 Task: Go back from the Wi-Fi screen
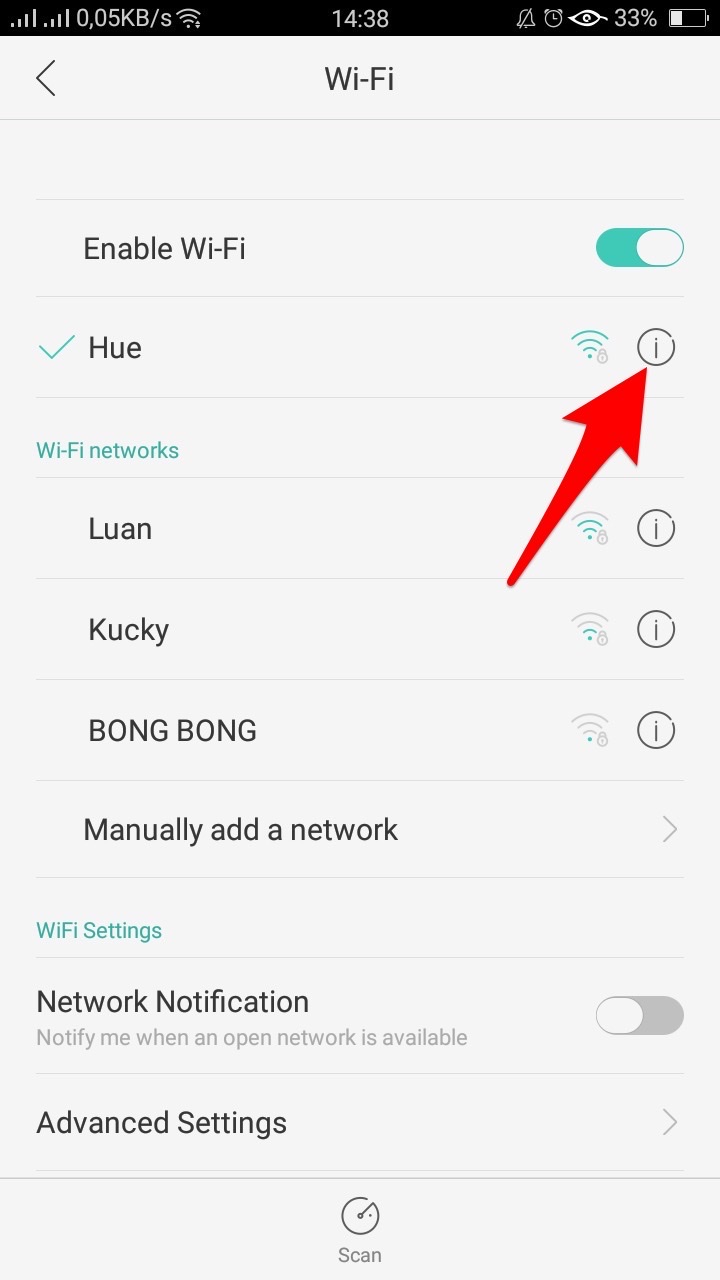pos(46,78)
